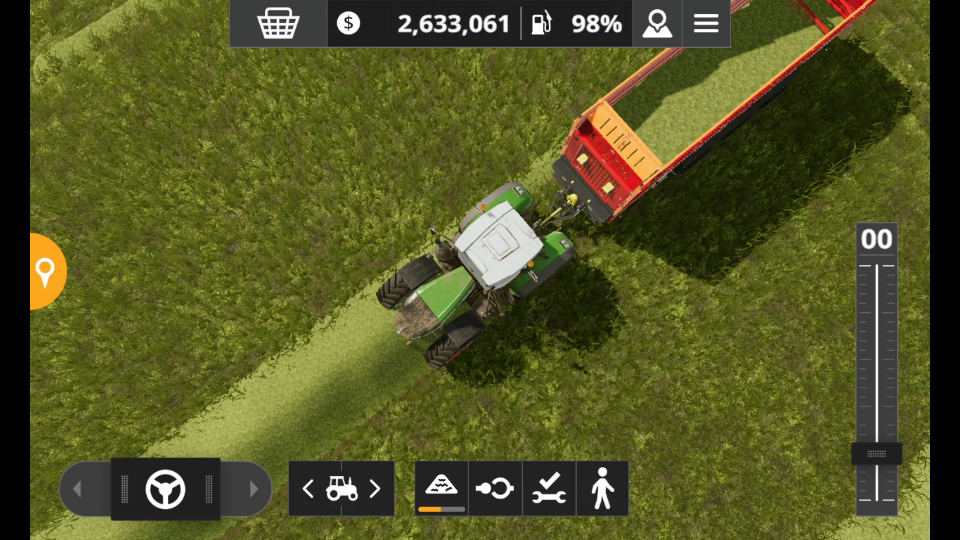The image size is (960, 540).
Task: Open the hamburger main menu
Action: pyautogui.click(x=706, y=23)
